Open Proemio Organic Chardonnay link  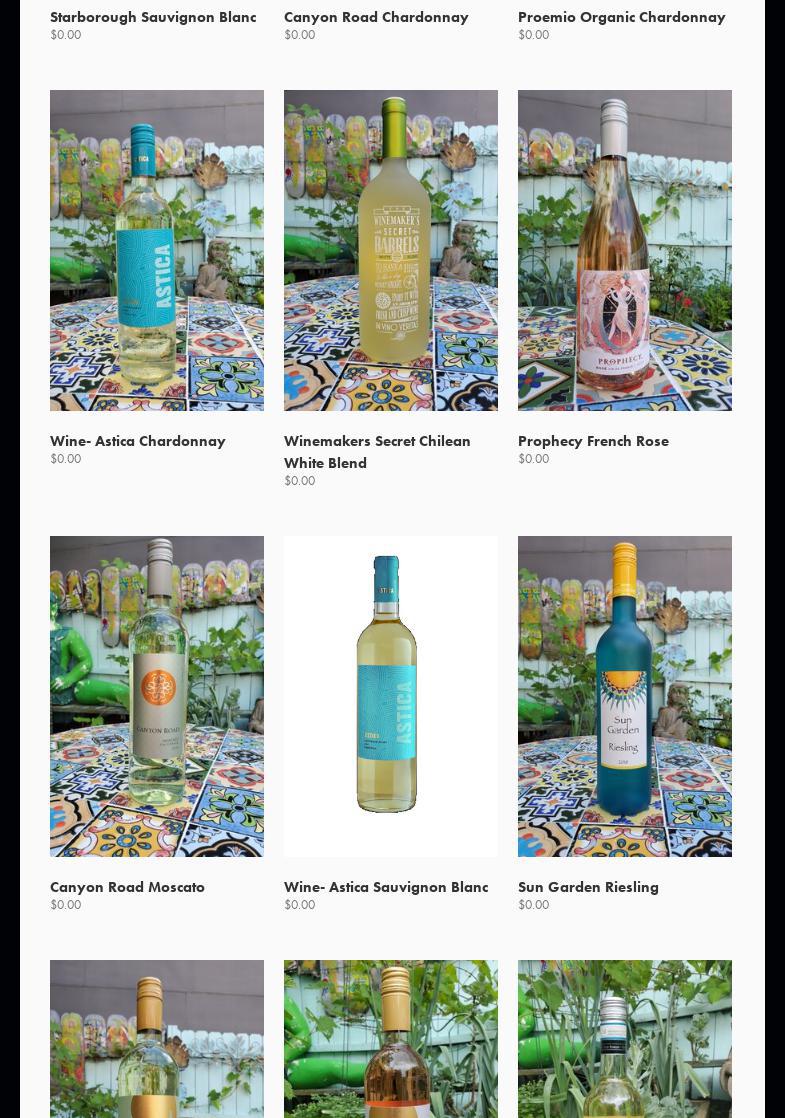point(621,17)
